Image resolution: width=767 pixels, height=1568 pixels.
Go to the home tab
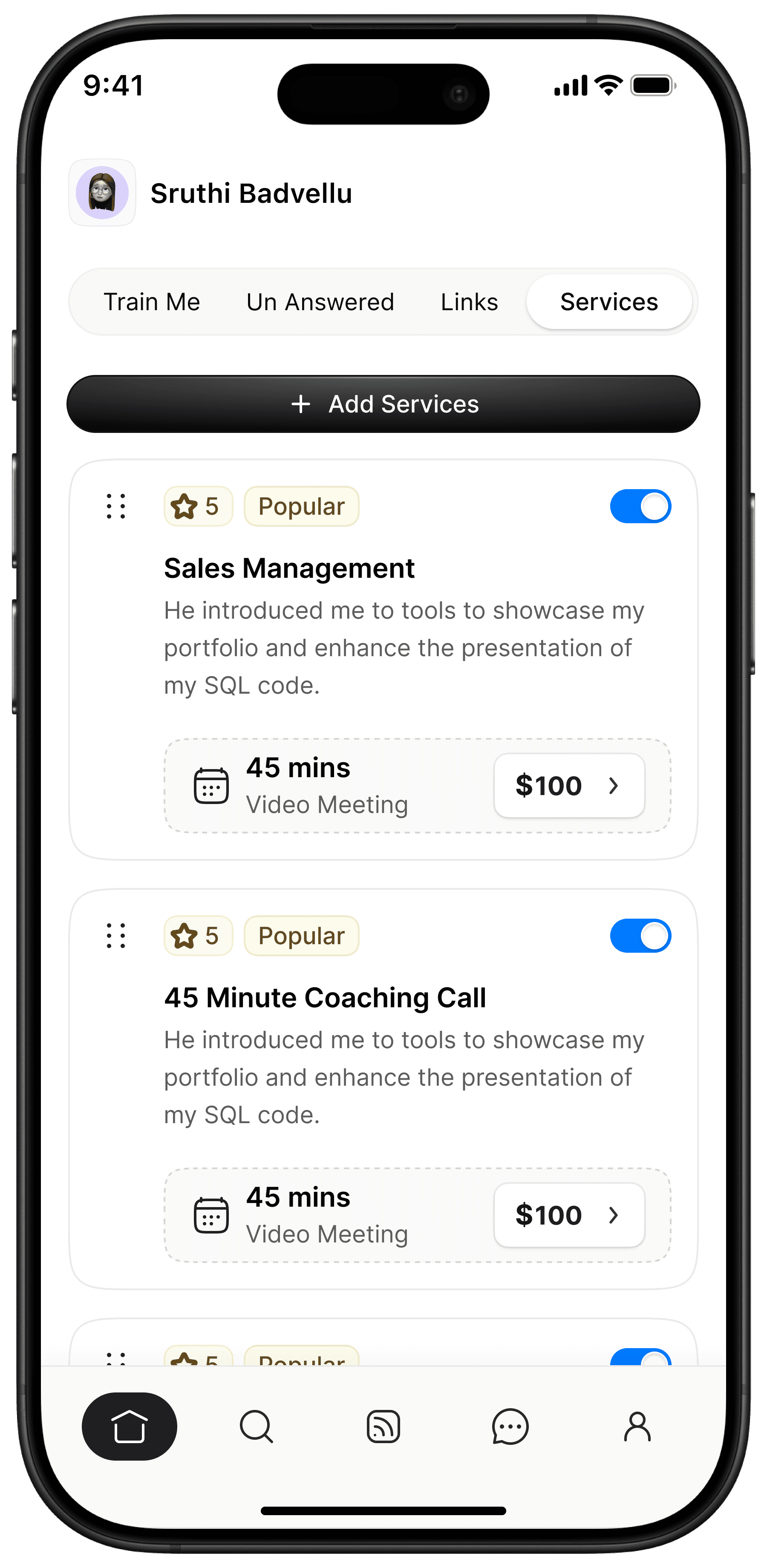click(x=130, y=1426)
